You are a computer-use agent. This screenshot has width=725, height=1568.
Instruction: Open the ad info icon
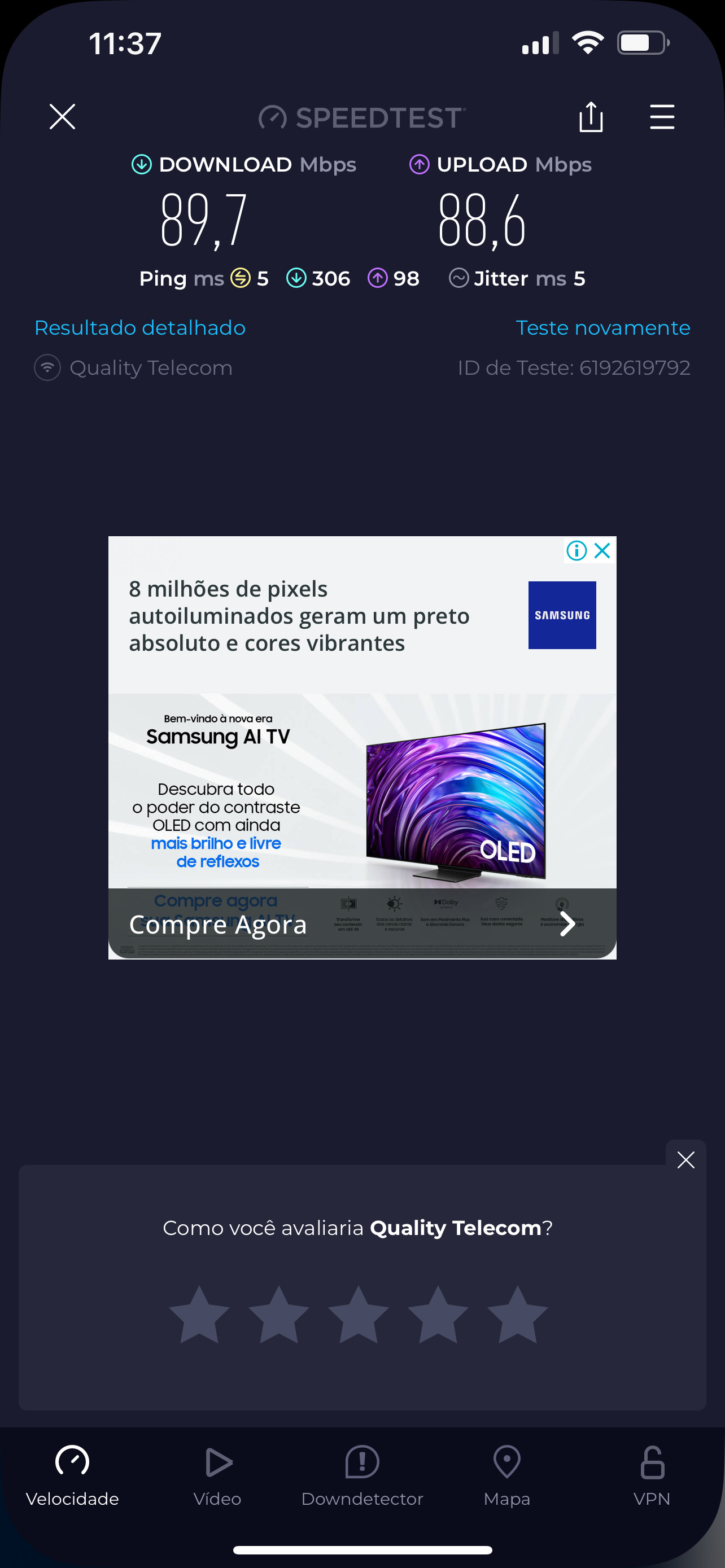(x=576, y=551)
